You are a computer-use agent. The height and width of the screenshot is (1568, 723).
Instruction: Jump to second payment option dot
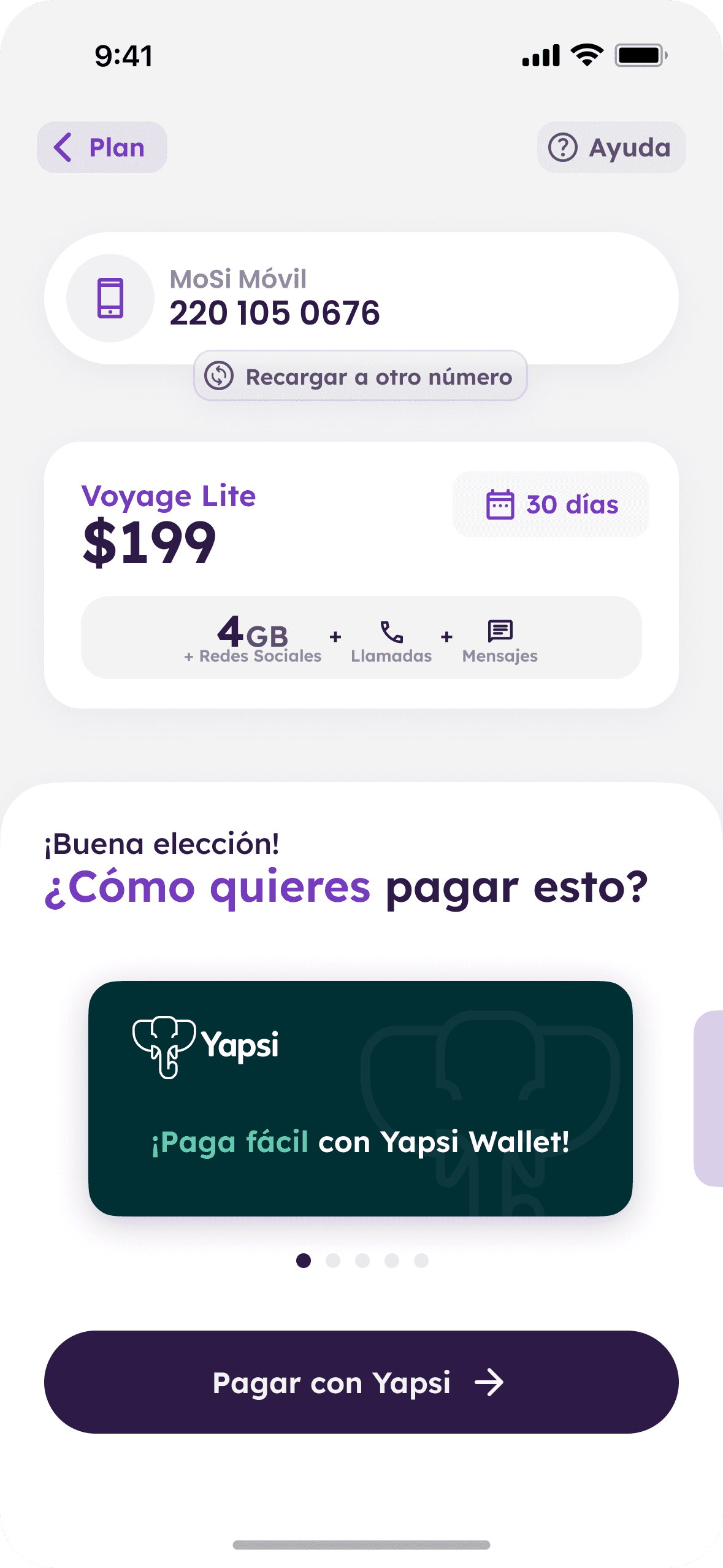point(333,1261)
